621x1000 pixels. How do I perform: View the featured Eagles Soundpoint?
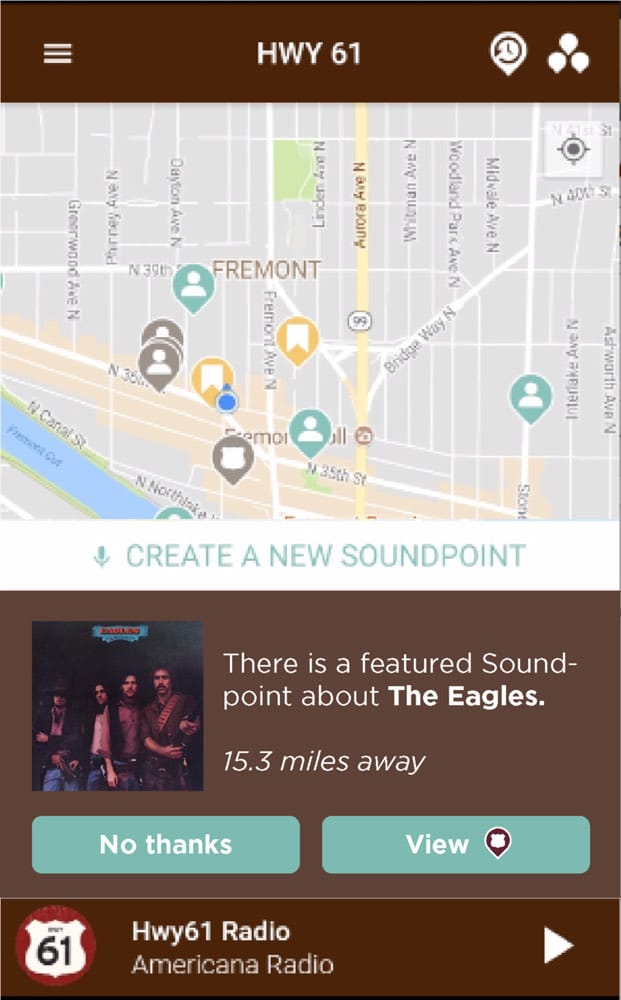455,845
